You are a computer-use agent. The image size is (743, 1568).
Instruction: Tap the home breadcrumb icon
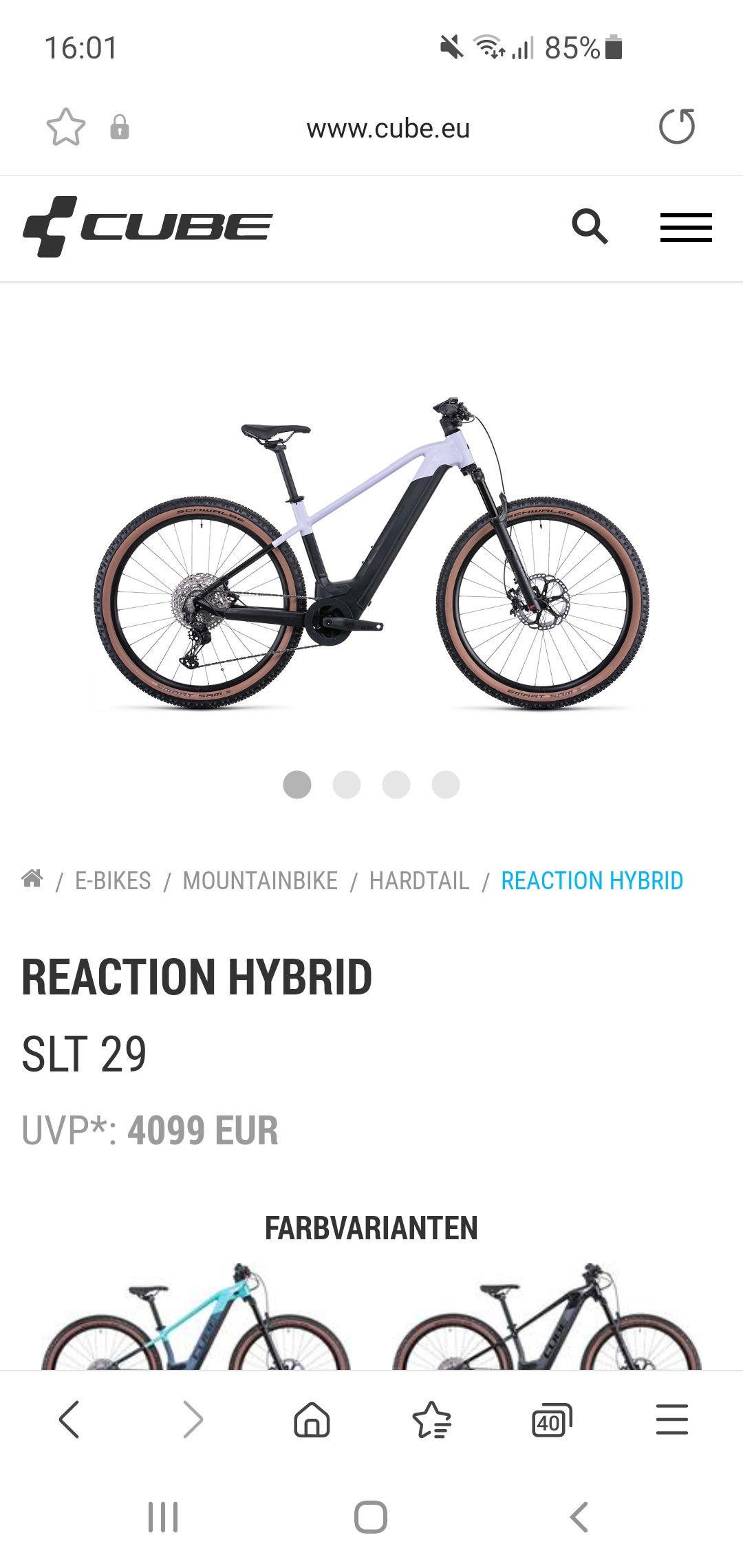click(32, 879)
